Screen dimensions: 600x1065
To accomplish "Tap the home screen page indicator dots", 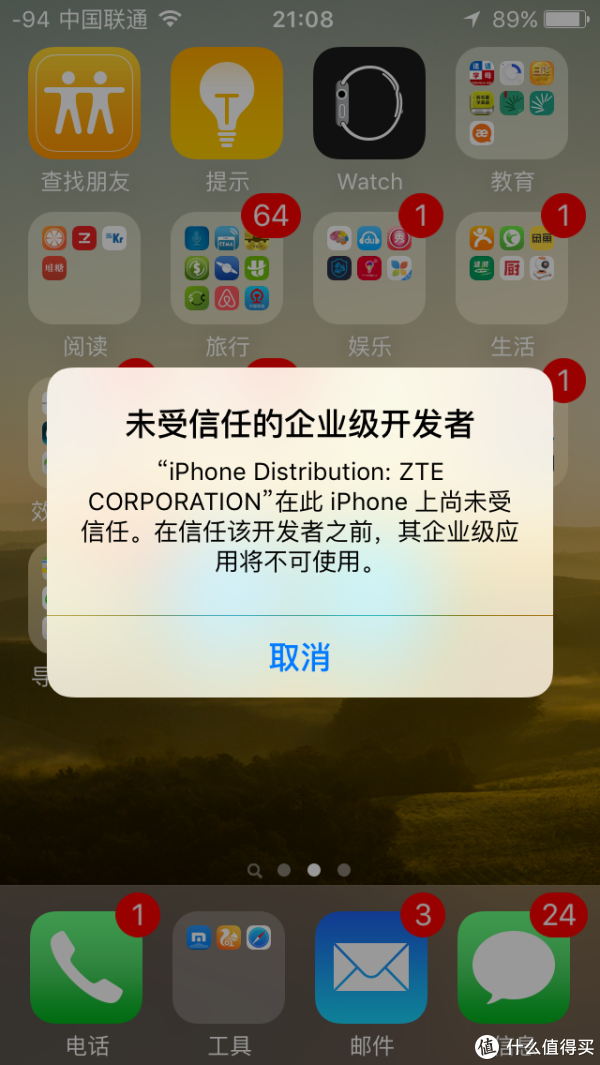I will click(300, 870).
